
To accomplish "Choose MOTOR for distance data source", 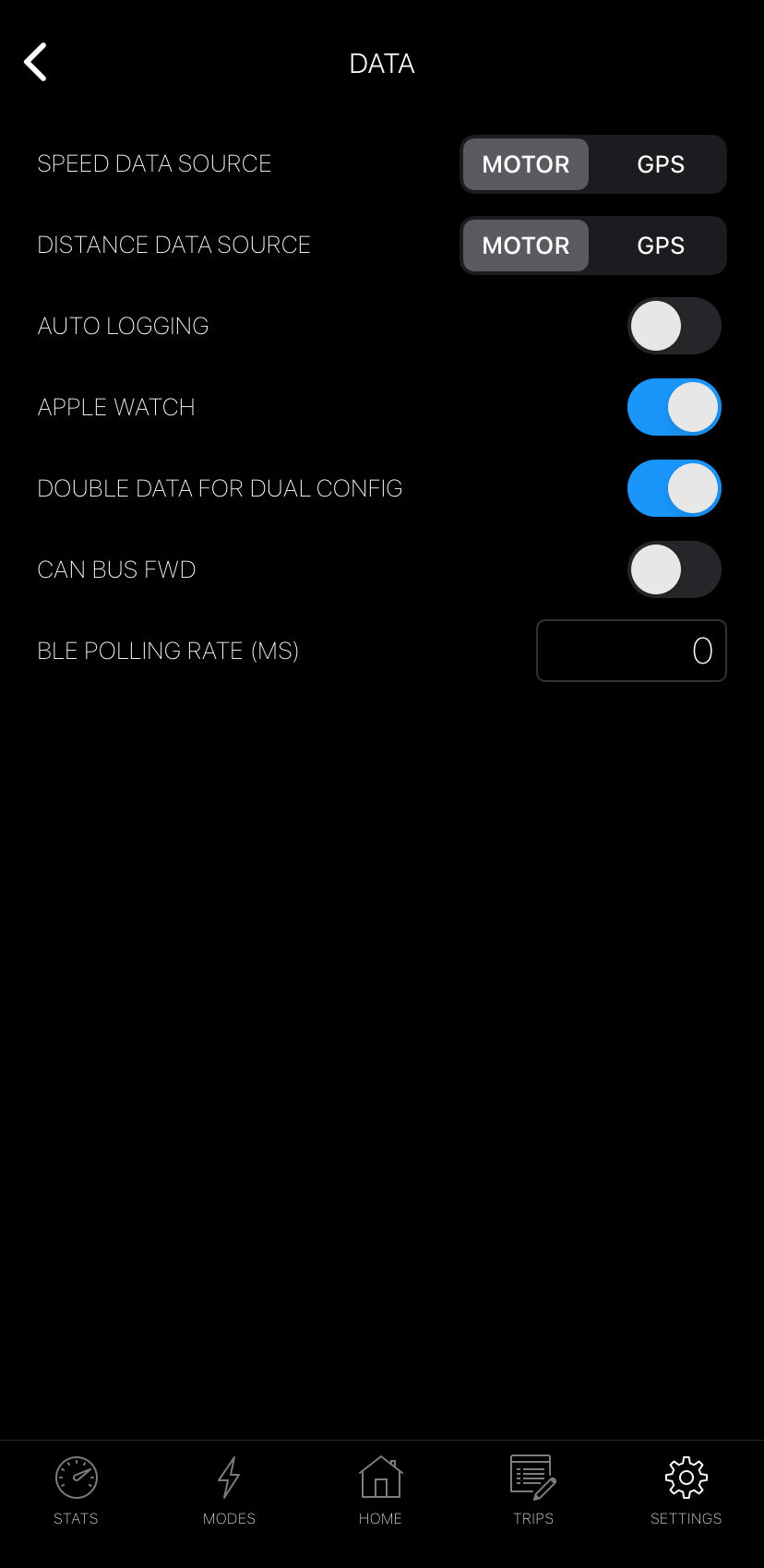I will [x=525, y=245].
